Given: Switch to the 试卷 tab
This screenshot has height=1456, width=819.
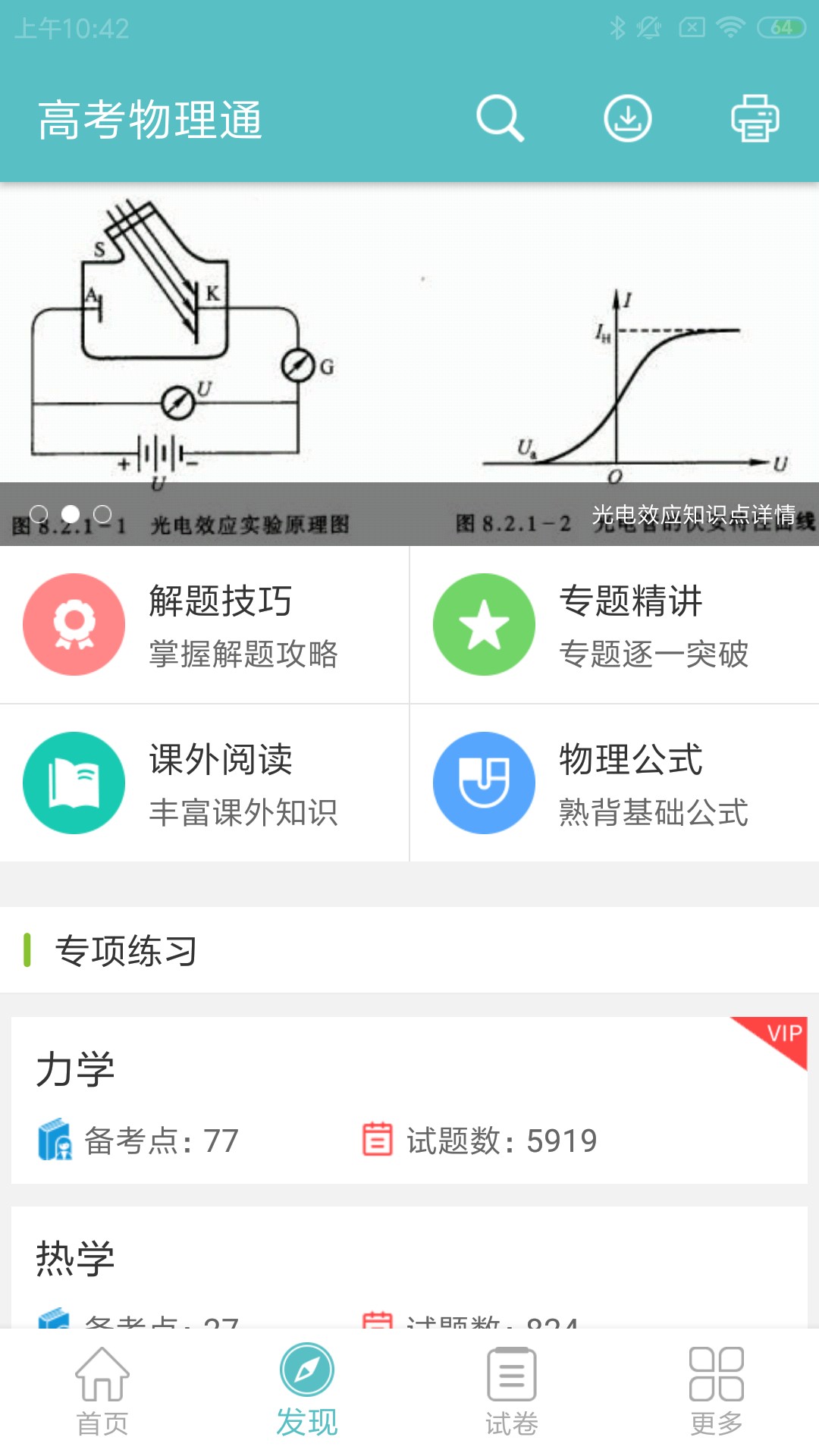Looking at the screenshot, I should 512,1392.
